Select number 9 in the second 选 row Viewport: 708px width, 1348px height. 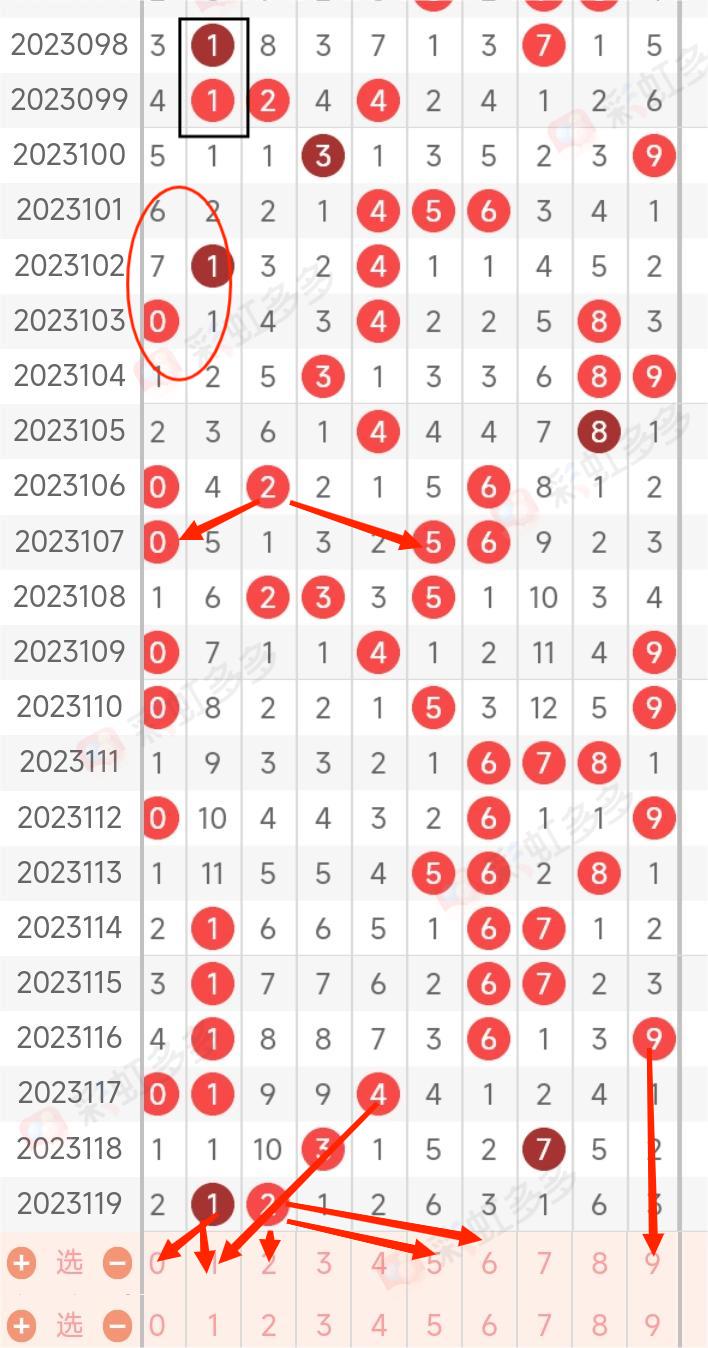[653, 1326]
